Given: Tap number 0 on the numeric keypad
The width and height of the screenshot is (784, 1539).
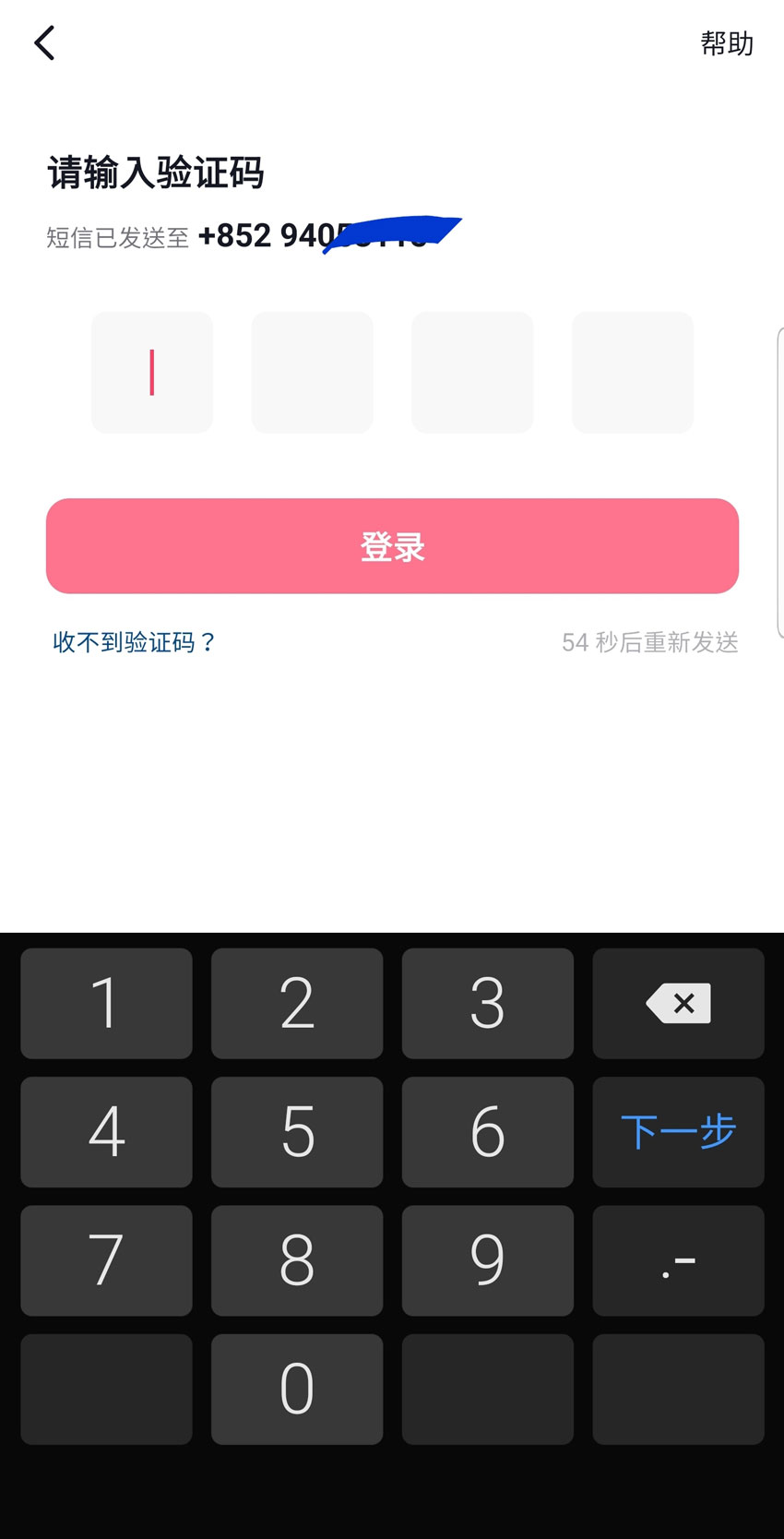Looking at the screenshot, I should (x=296, y=1390).
